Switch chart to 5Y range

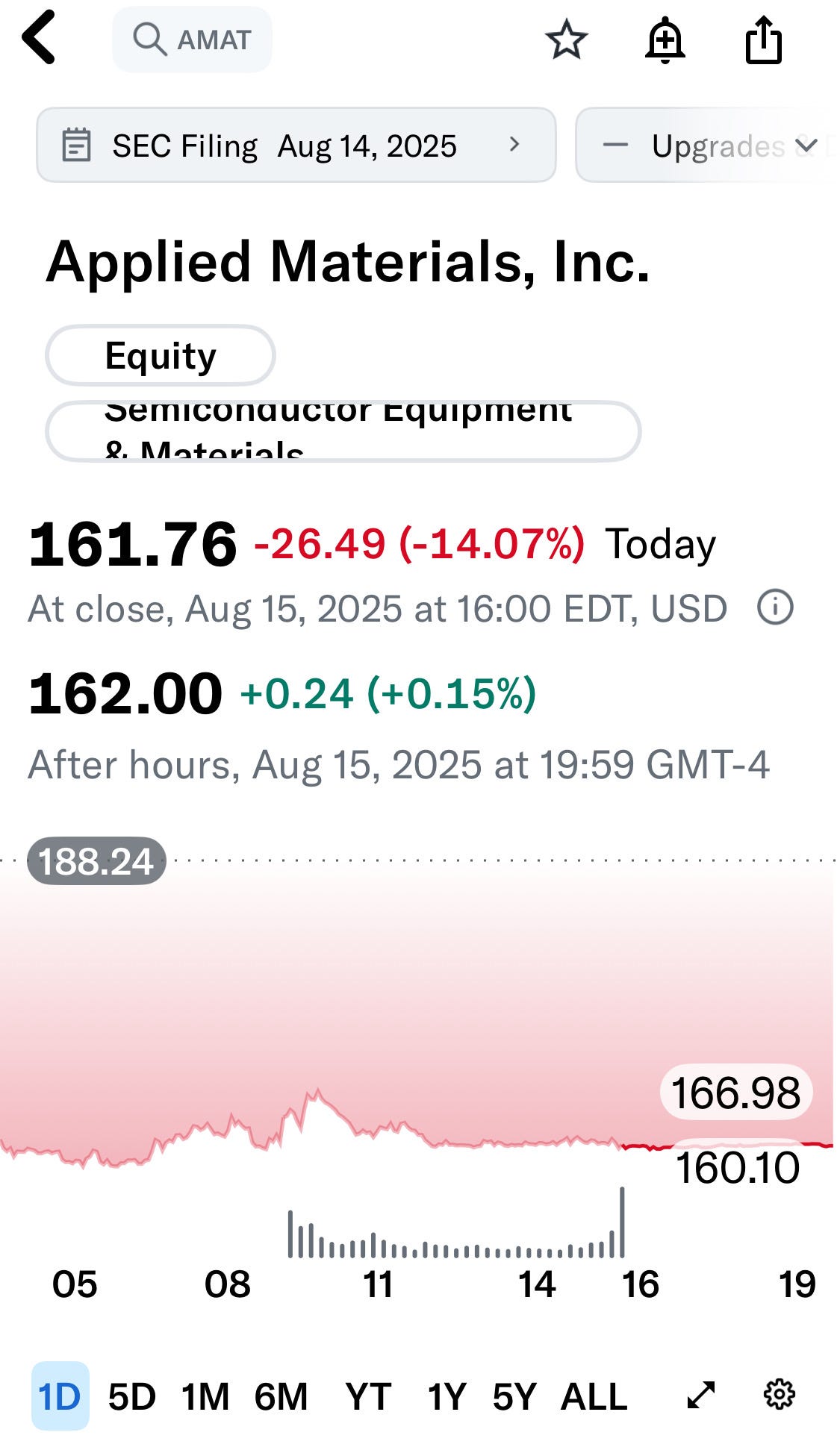point(514,1396)
